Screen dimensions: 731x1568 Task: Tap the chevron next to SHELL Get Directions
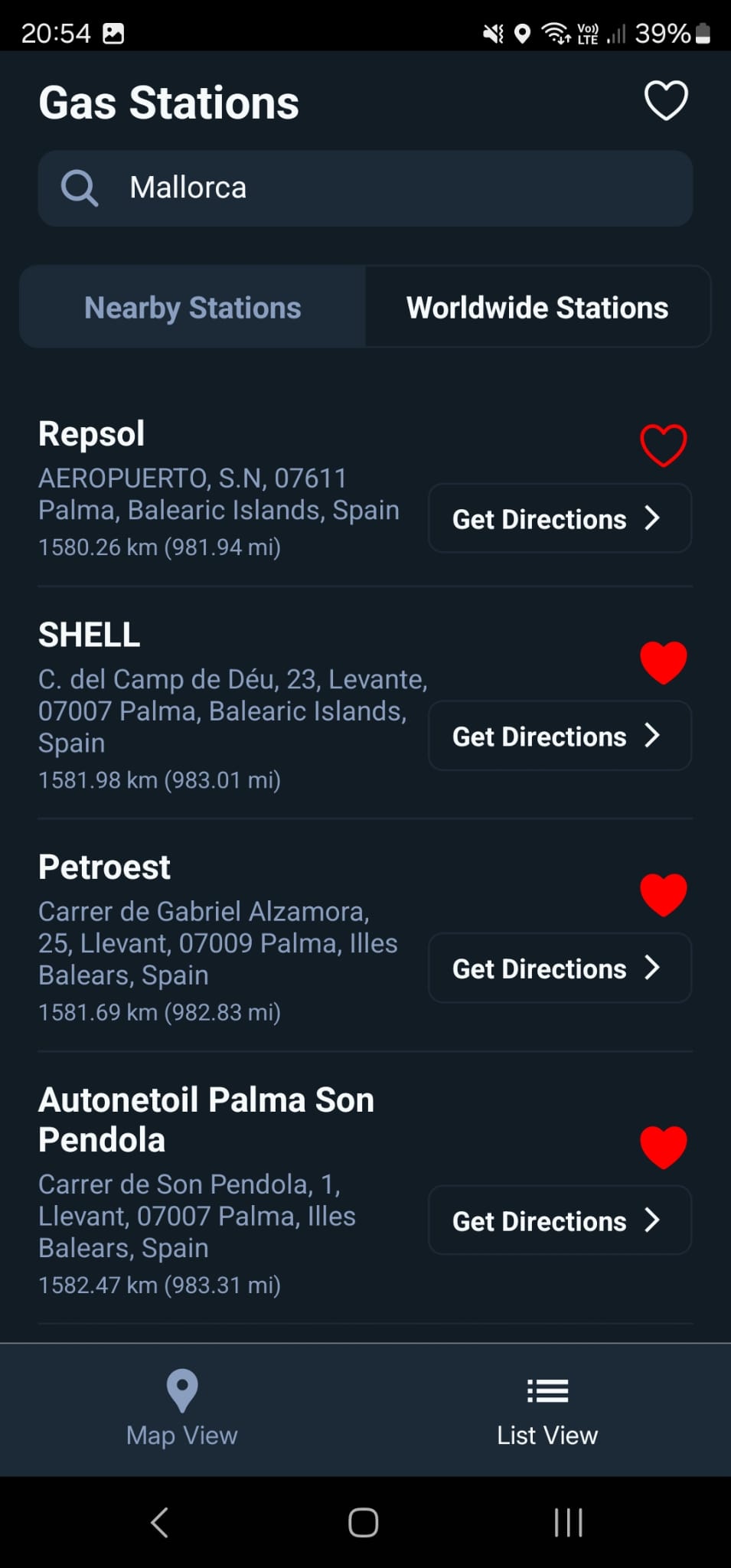pos(653,736)
